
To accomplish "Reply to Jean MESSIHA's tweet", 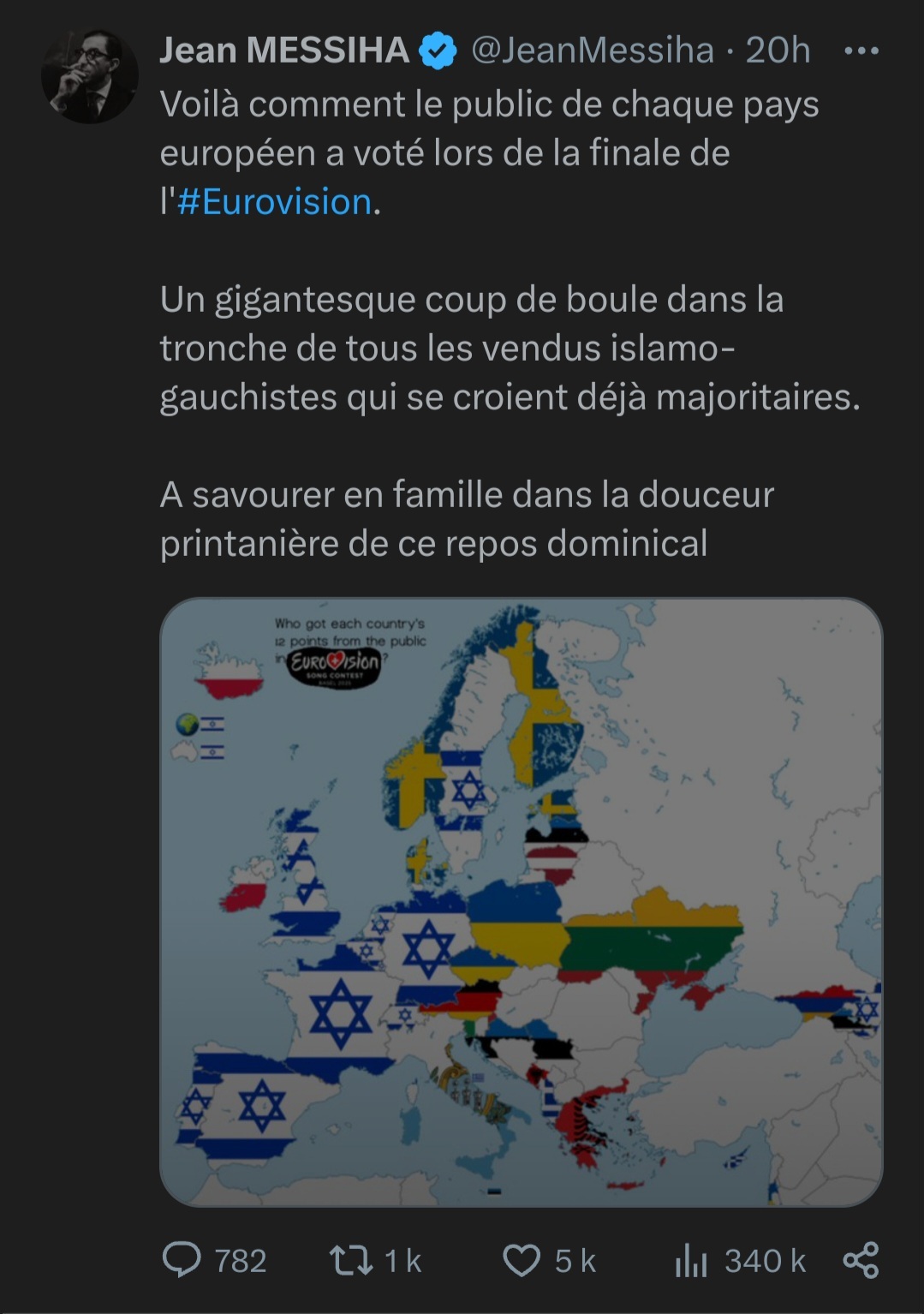I will coord(182,1260).
